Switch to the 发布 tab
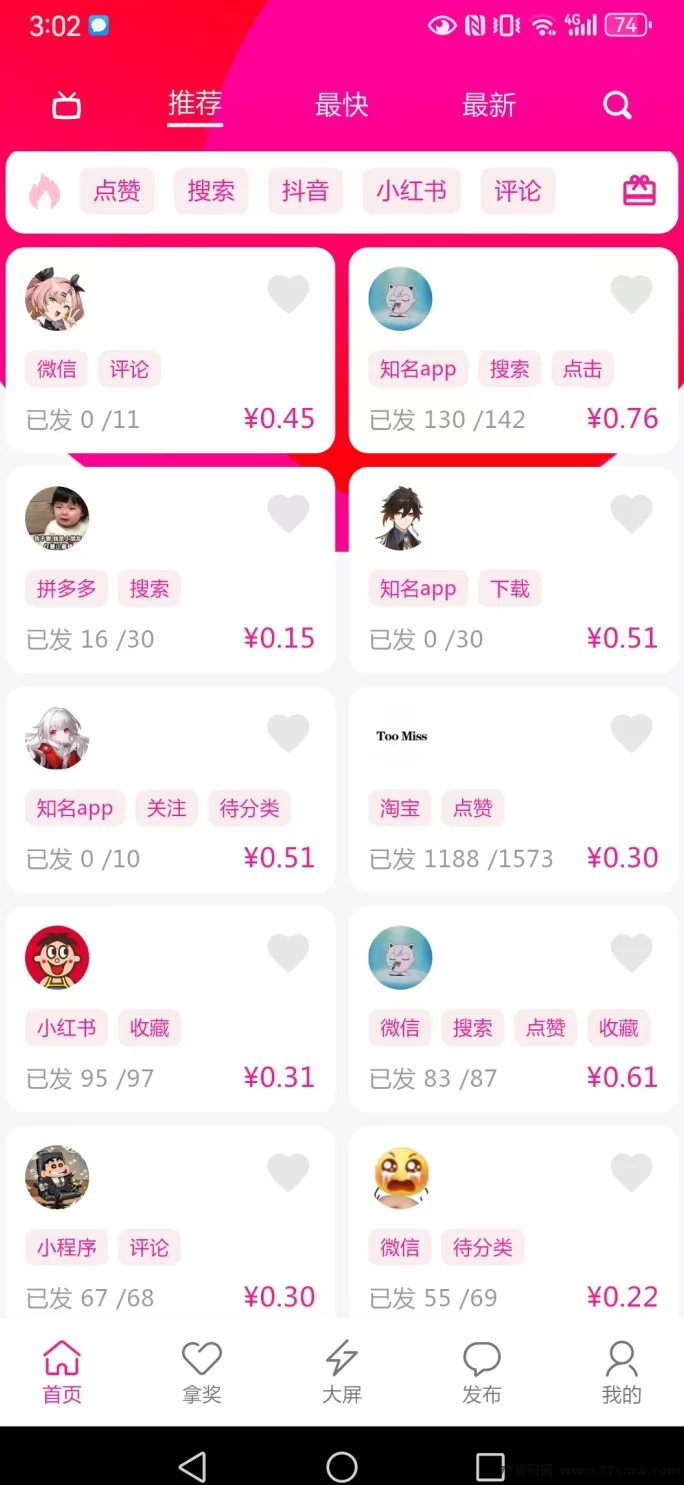 481,1372
